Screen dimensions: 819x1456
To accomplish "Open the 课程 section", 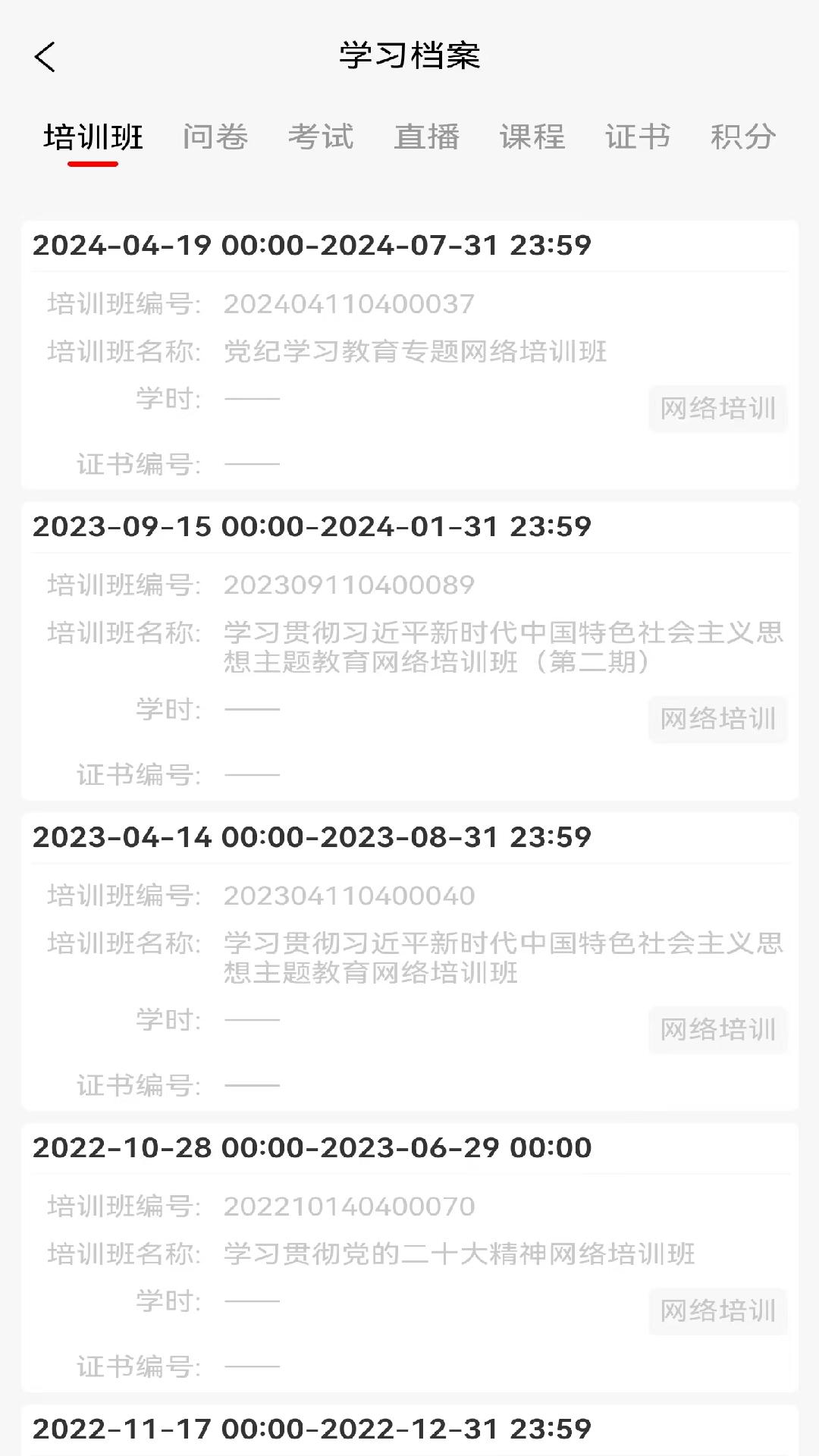I will click(532, 138).
